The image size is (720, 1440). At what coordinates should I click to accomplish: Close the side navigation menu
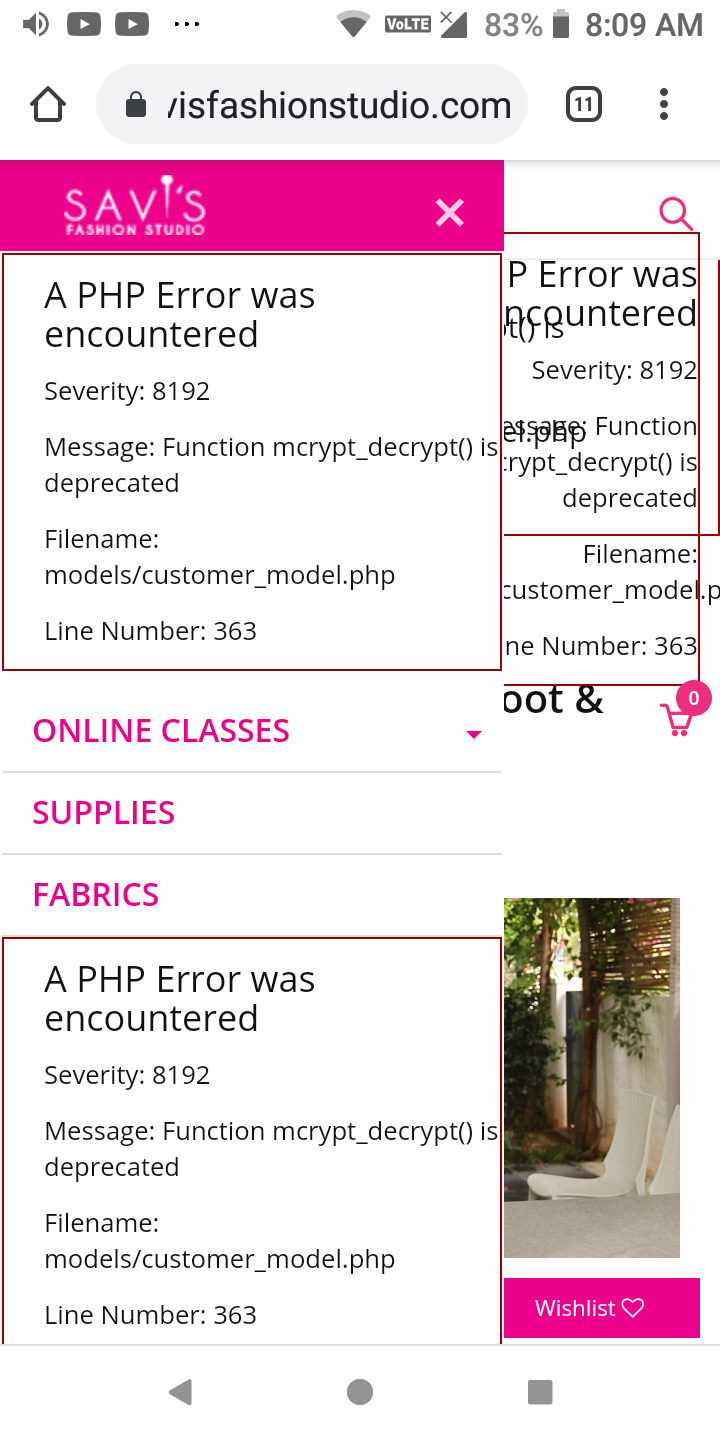coord(450,212)
